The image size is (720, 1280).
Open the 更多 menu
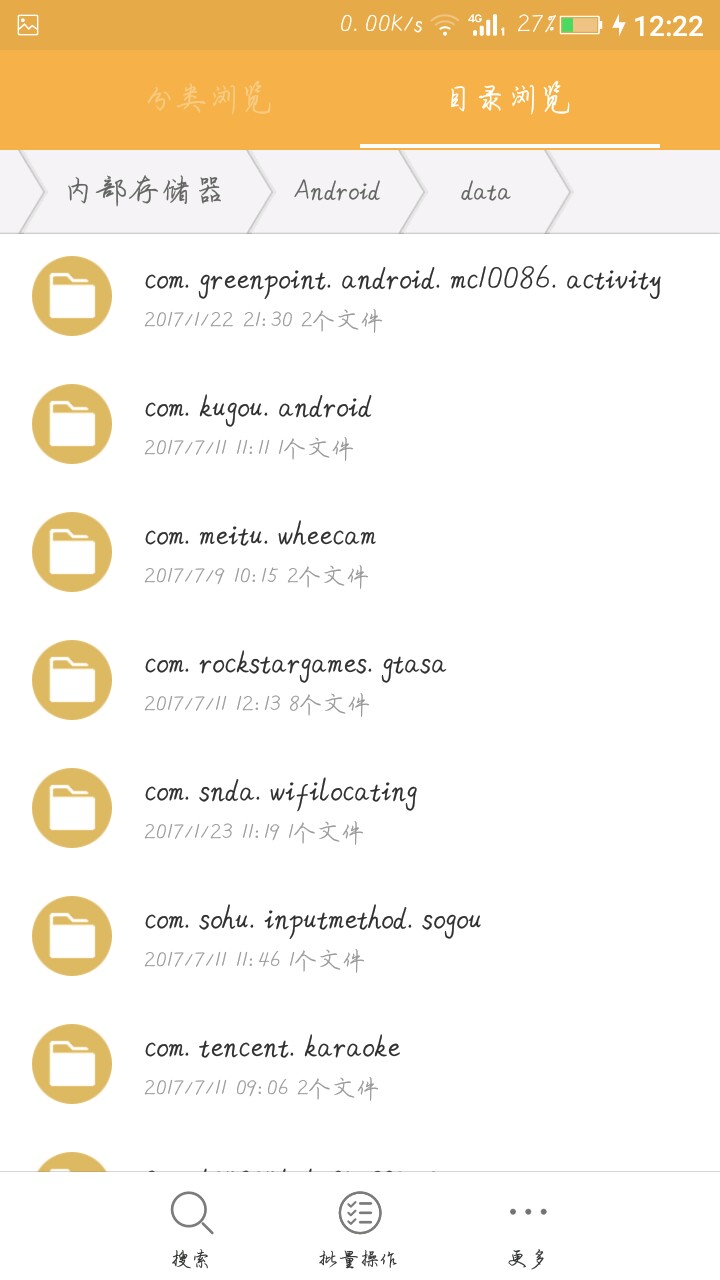(528, 1228)
